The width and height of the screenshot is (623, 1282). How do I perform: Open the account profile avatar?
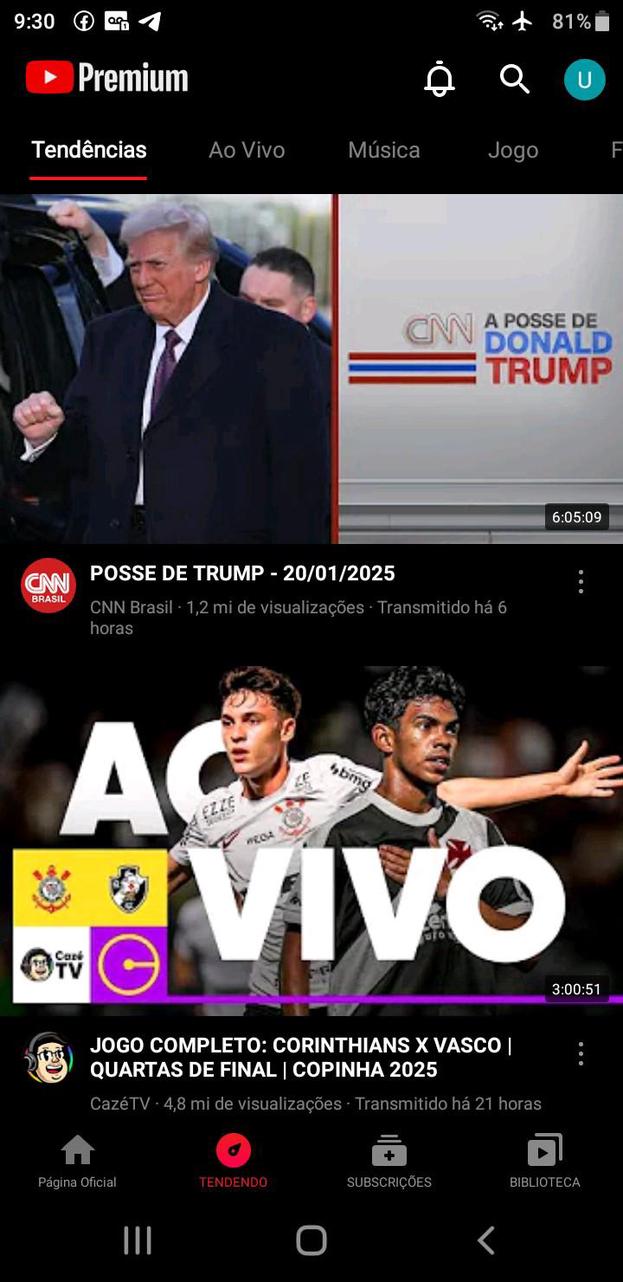[x=584, y=79]
